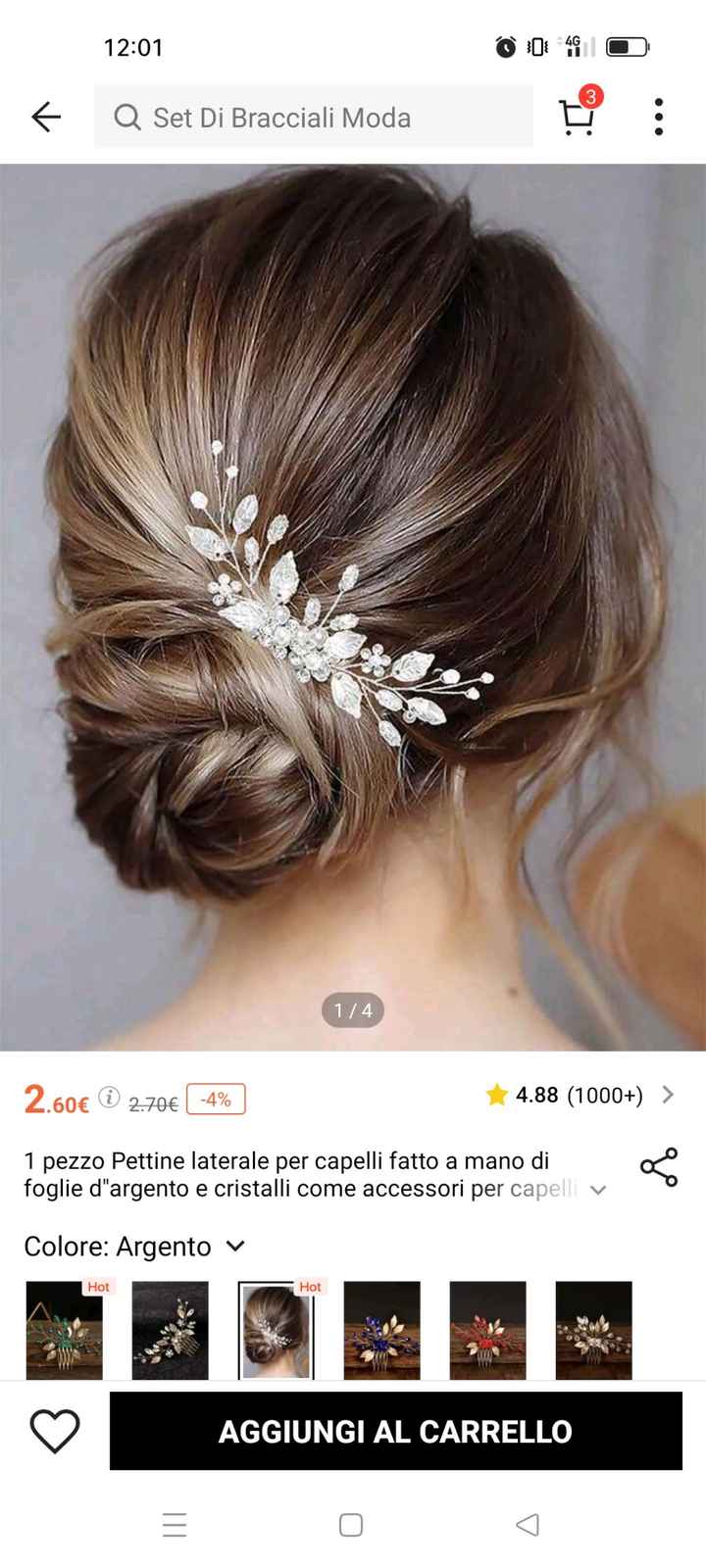Image resolution: width=706 pixels, height=1568 pixels.
Task: Choose the last light gold comb variant
Action: [594, 1329]
